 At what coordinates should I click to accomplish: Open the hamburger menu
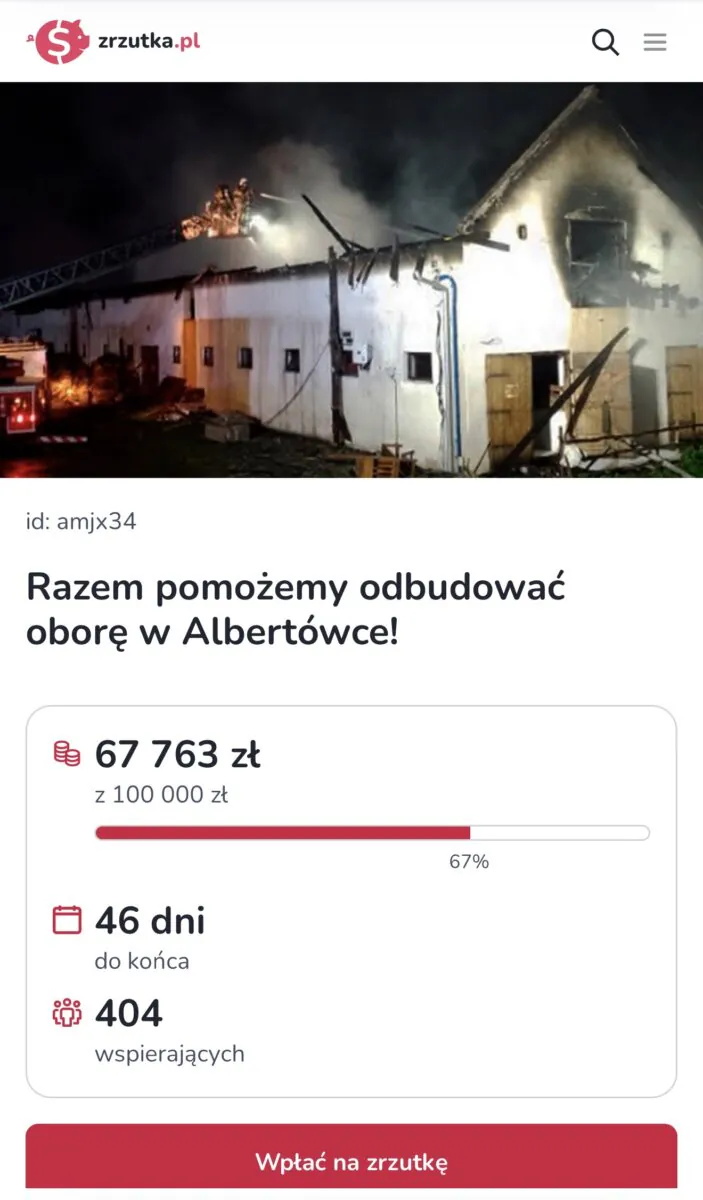(x=655, y=42)
